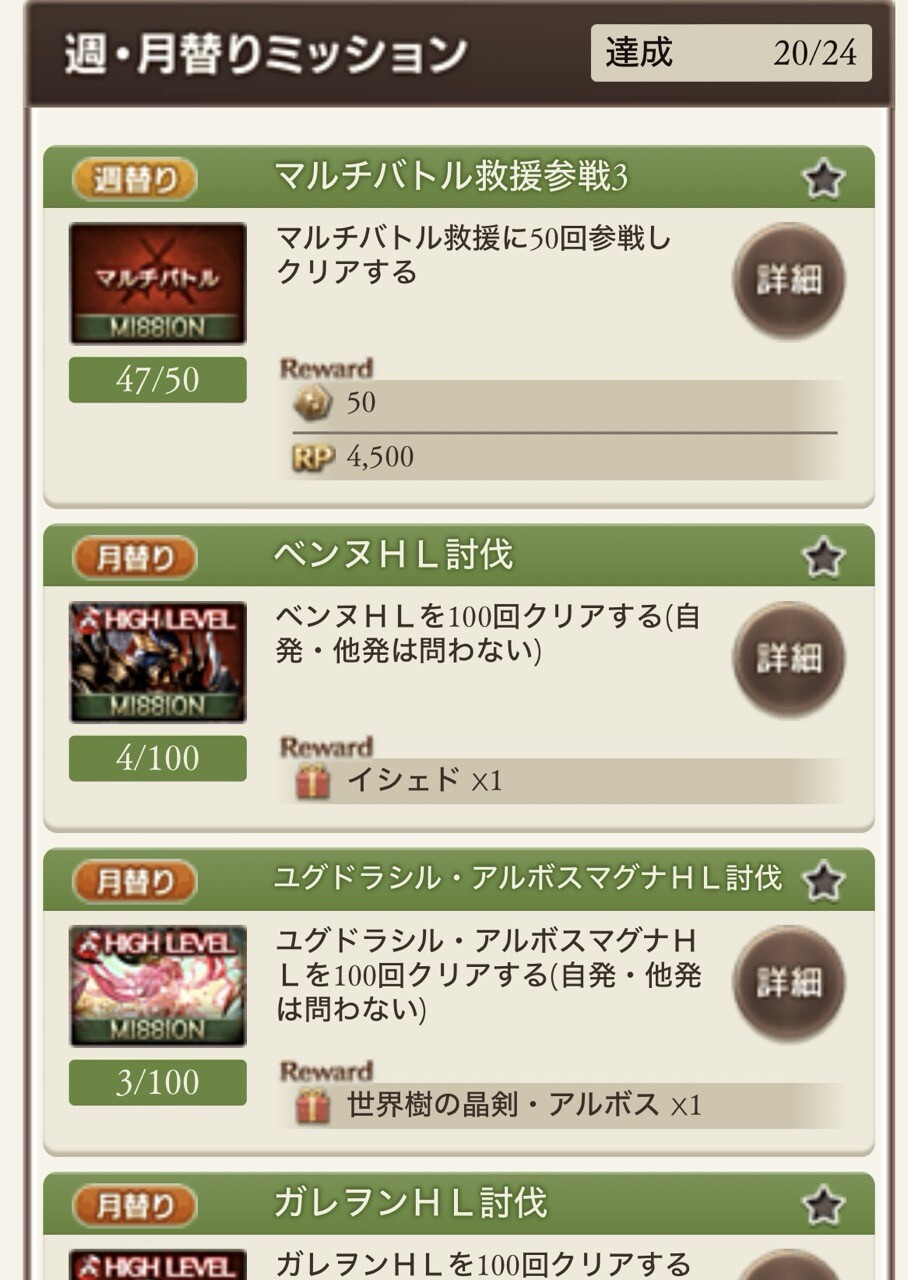Favorite the ベンヌHL討伐 mission star

click(x=823, y=558)
